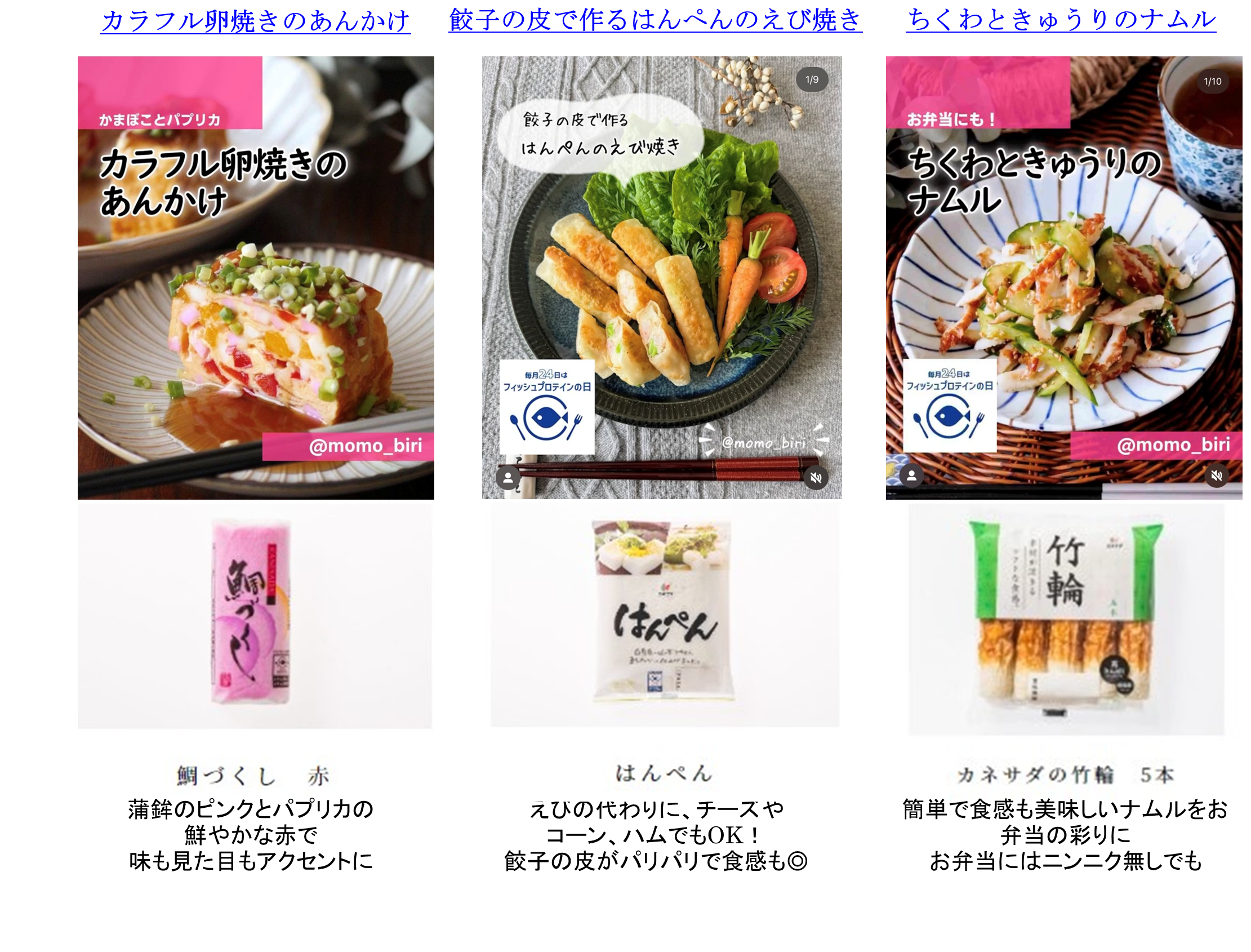
Task: Open the 餃子の皮で作るはんぺんのえび焼き recipe link
Action: (x=656, y=20)
